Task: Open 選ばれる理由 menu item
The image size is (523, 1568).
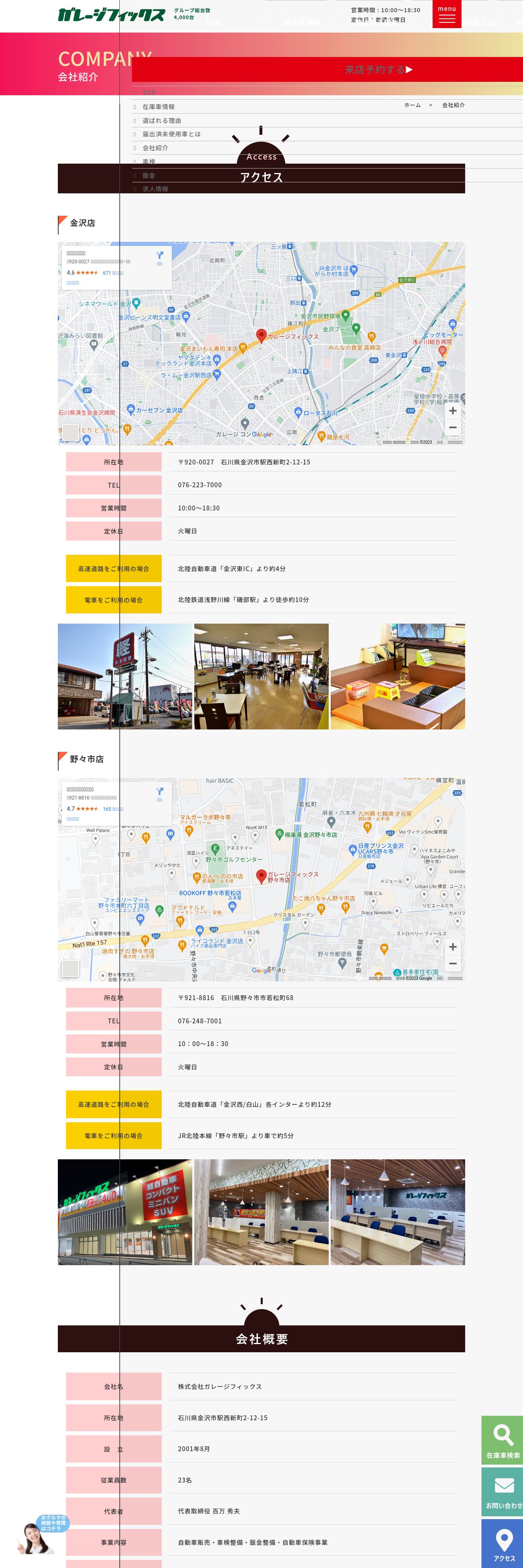Action: pos(161,120)
